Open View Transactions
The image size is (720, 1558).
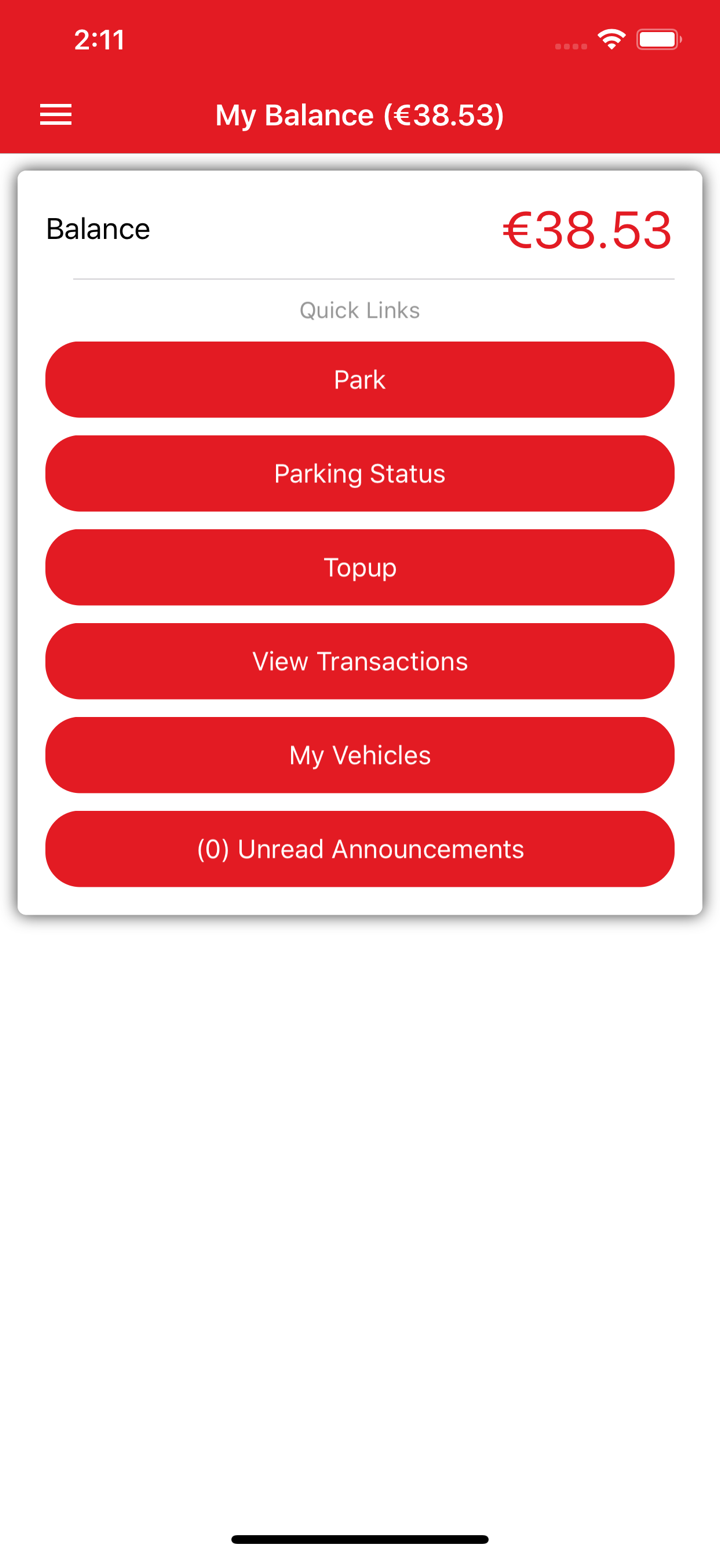tap(360, 661)
